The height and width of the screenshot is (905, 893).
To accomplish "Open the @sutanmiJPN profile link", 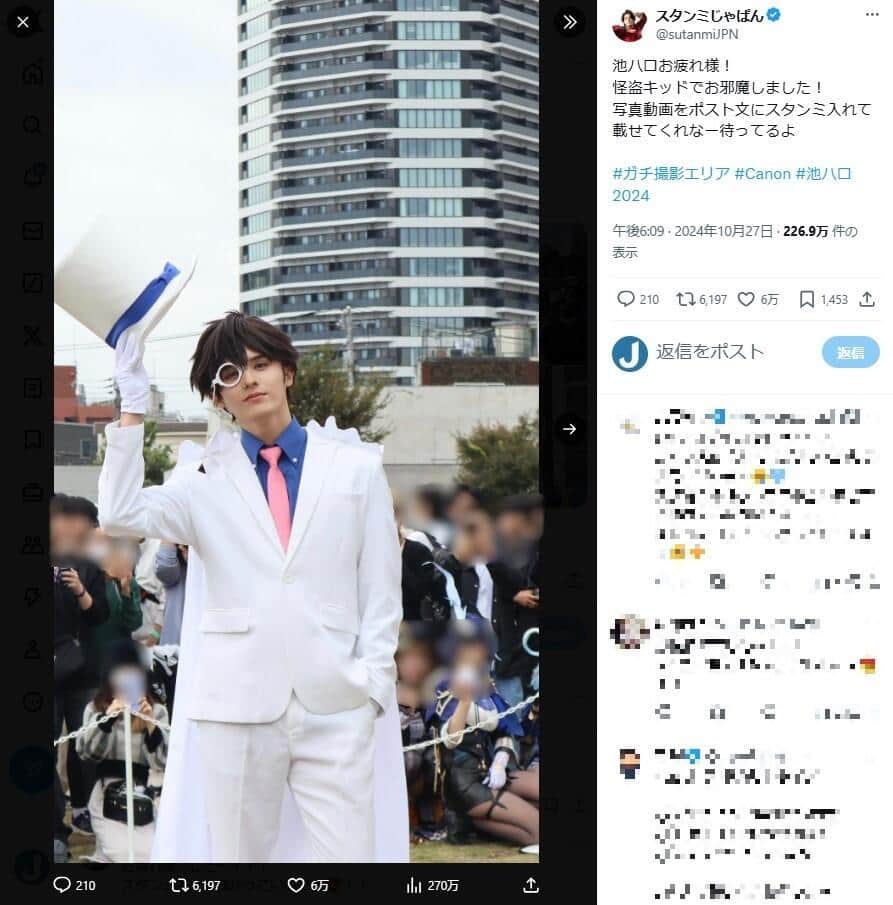I will click(x=692, y=35).
